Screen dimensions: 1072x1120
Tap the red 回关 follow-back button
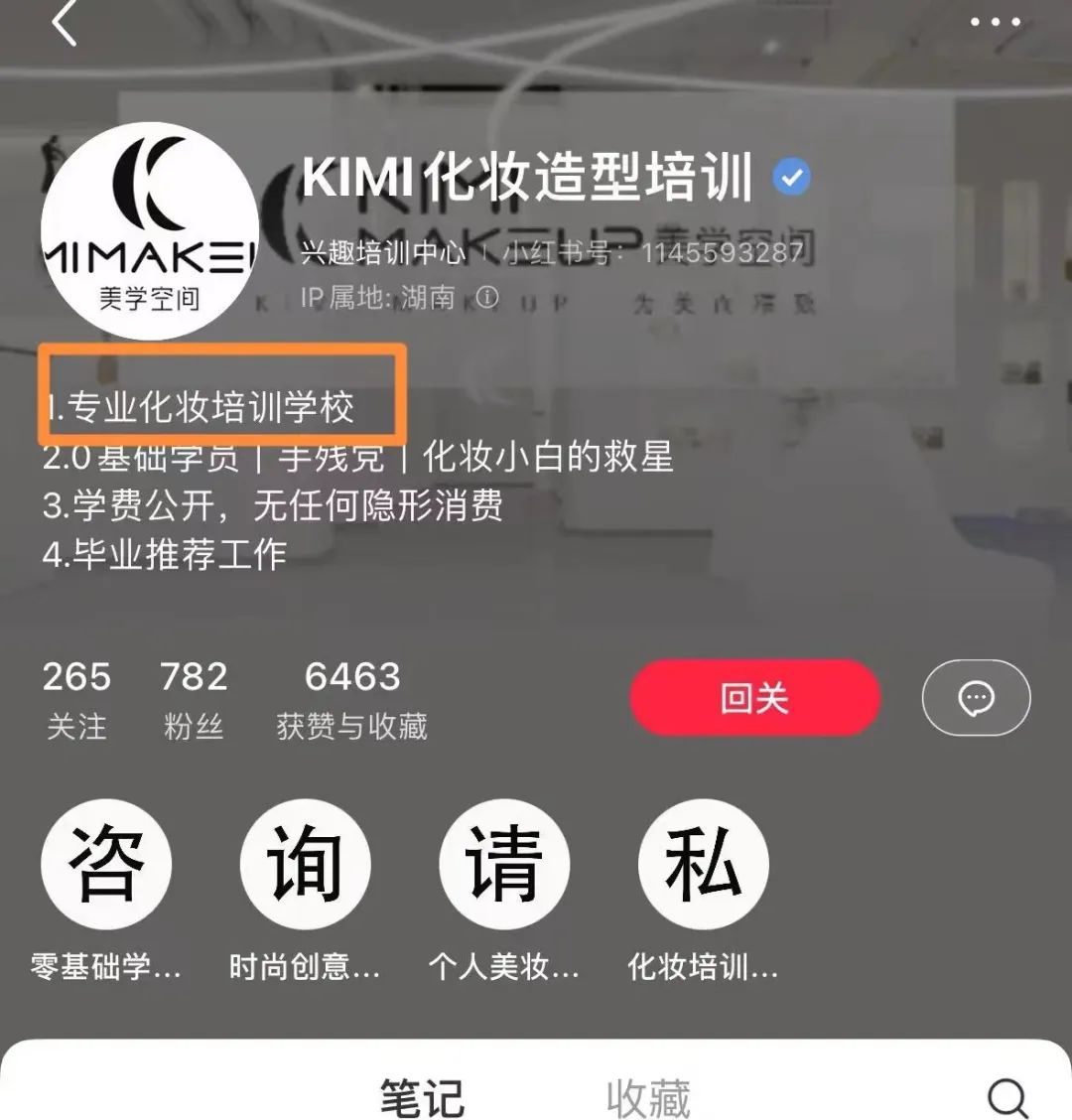(x=754, y=698)
